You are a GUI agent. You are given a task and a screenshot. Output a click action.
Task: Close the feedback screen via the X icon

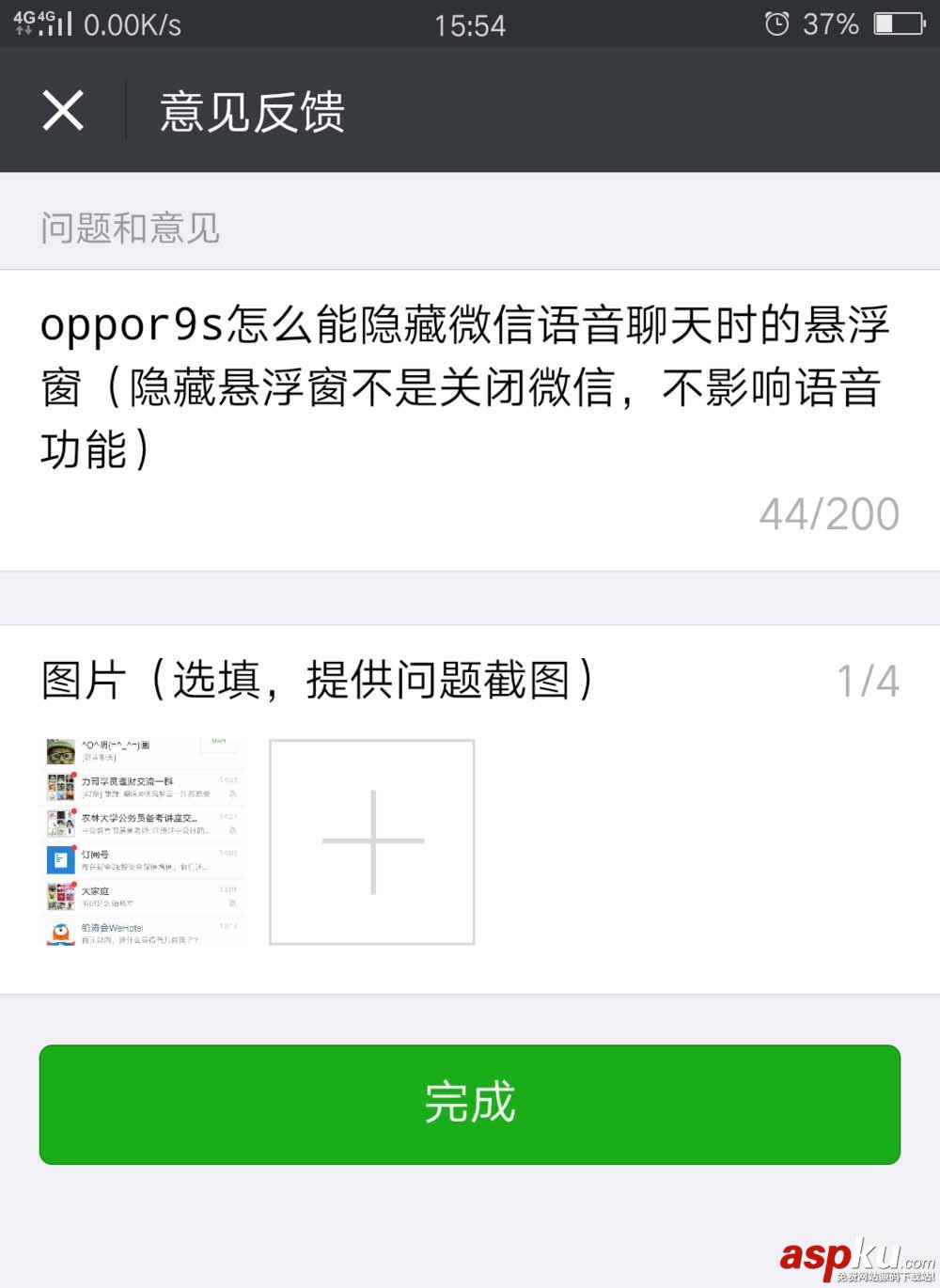pos(61,110)
